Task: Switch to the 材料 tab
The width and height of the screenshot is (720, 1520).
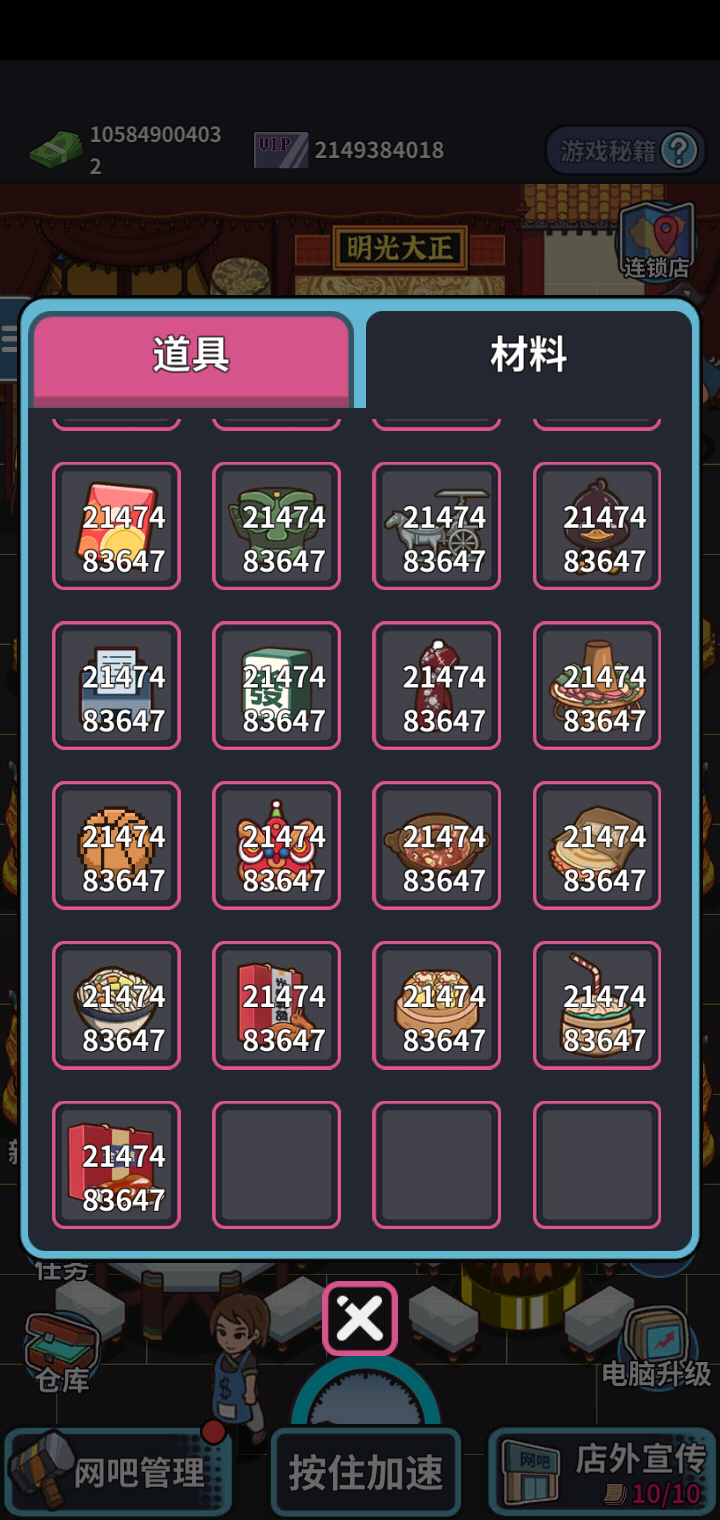Action: (528, 355)
